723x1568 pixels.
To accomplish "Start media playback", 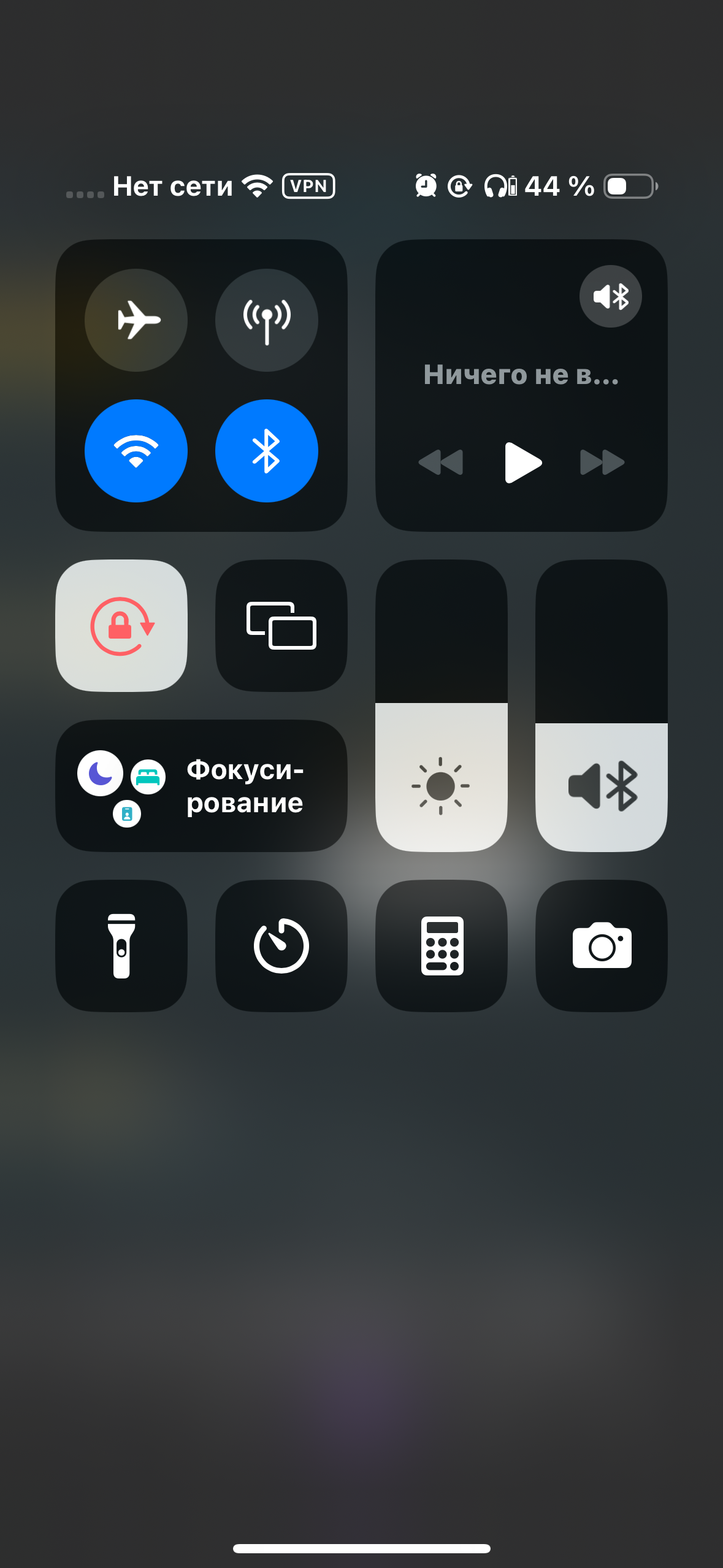I will (x=522, y=463).
